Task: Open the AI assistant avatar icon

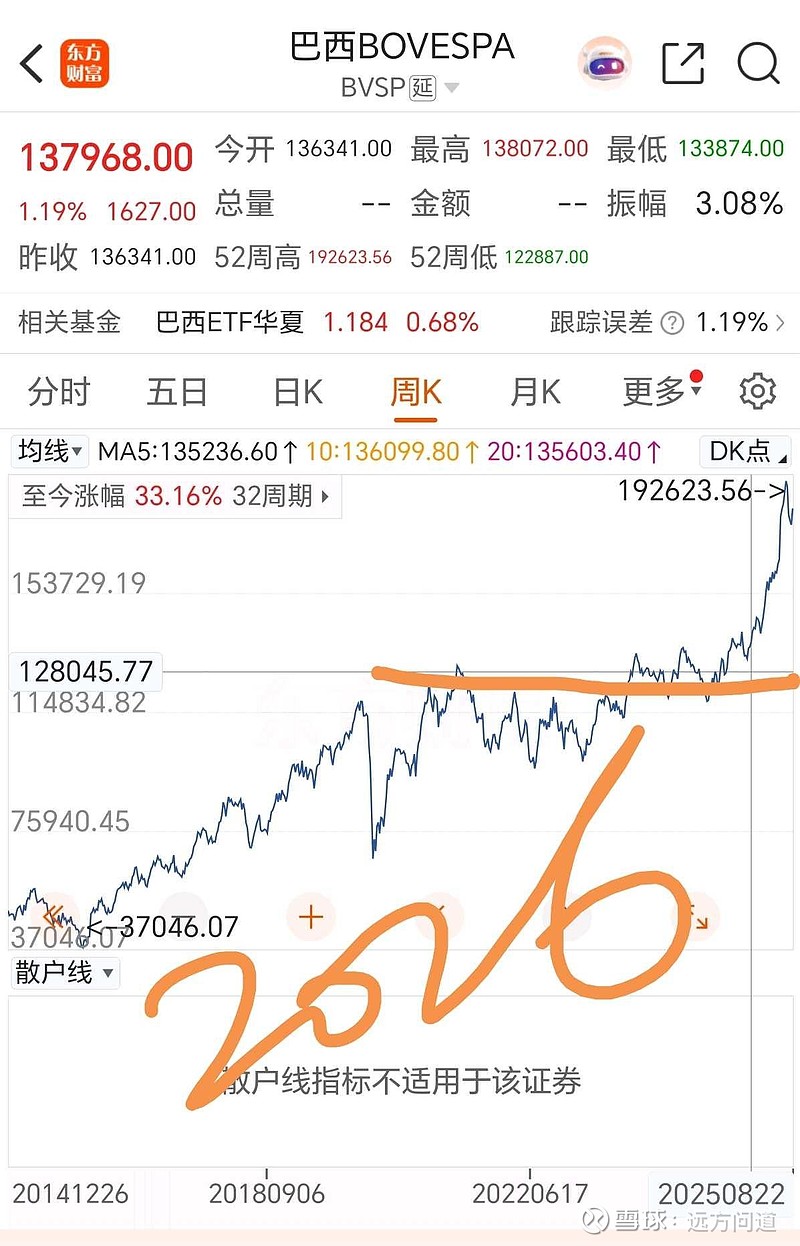Action: pyautogui.click(x=604, y=62)
